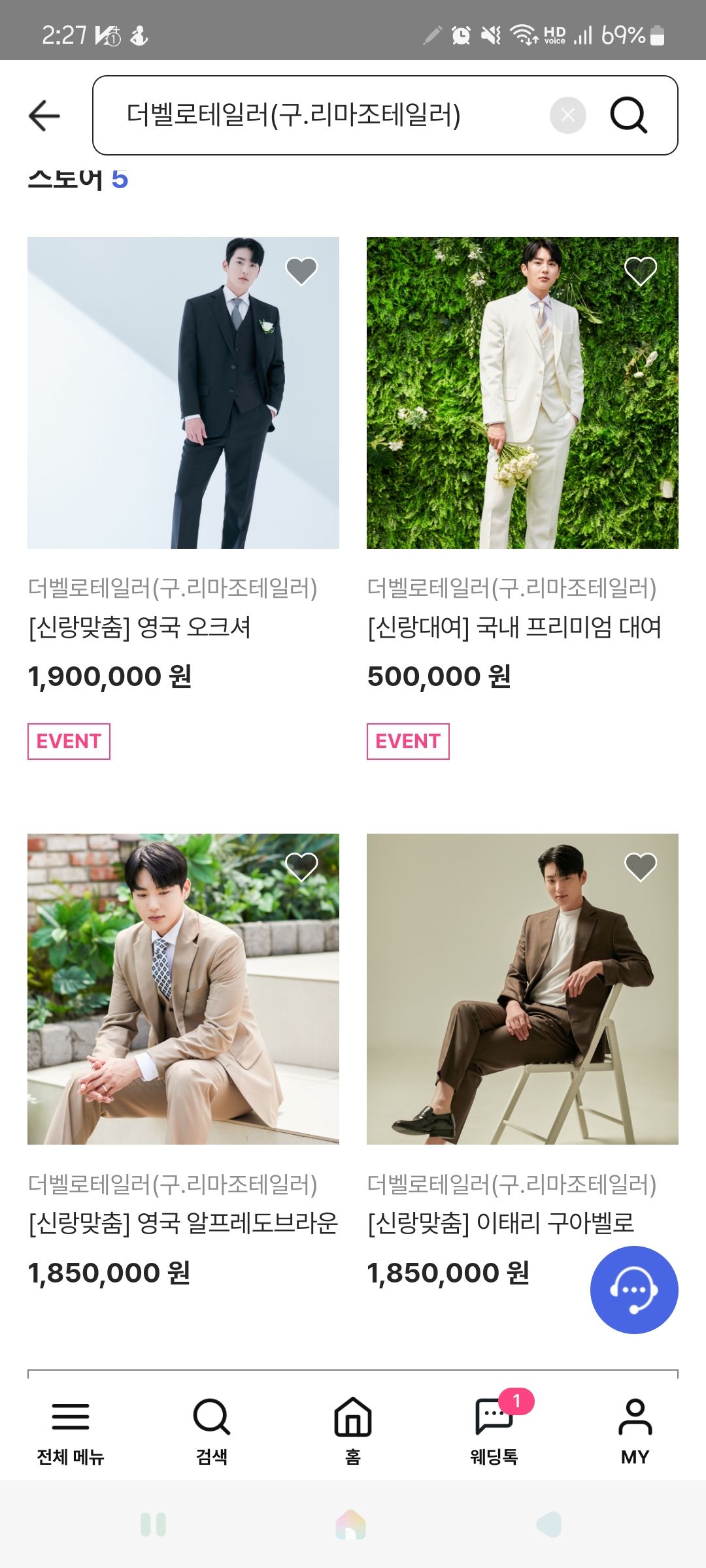Favorite the 국내 프리미엄 대여 item

point(641,270)
